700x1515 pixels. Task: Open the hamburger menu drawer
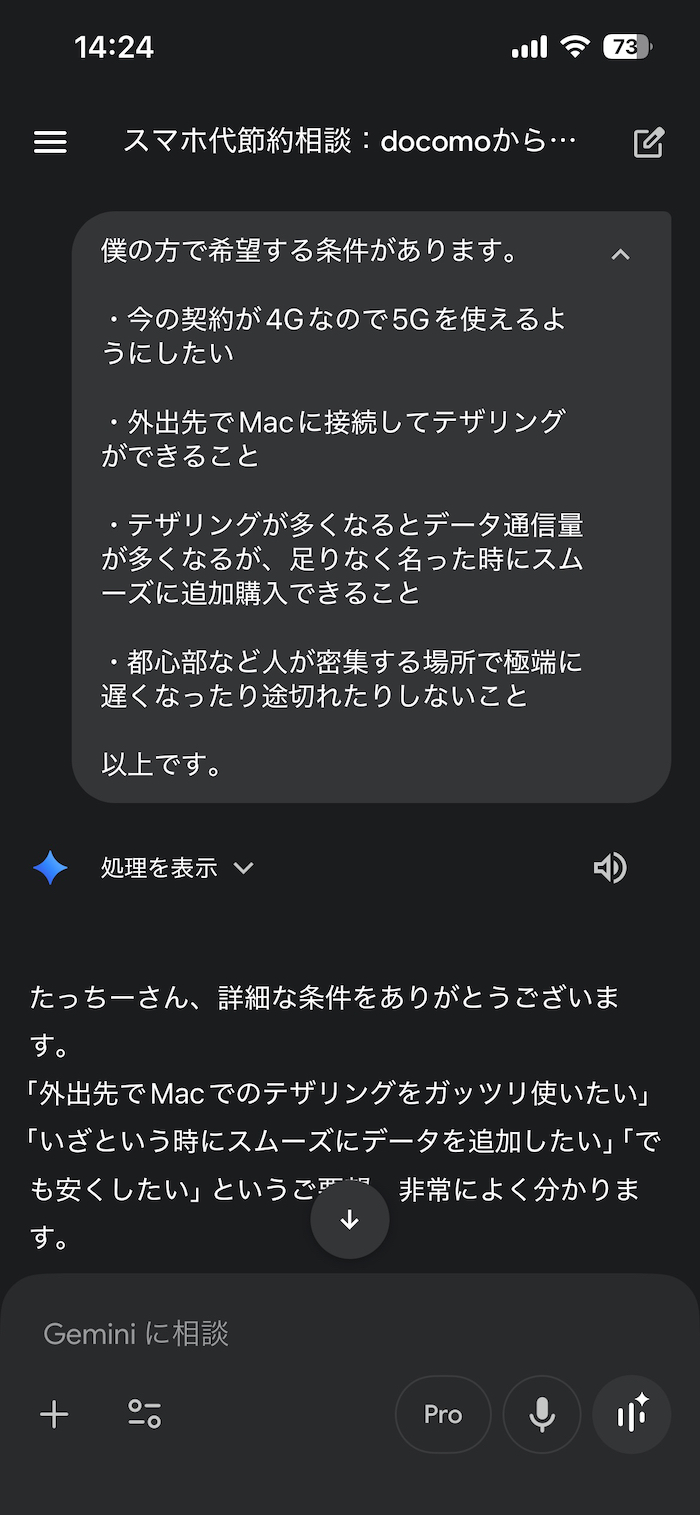(50, 142)
